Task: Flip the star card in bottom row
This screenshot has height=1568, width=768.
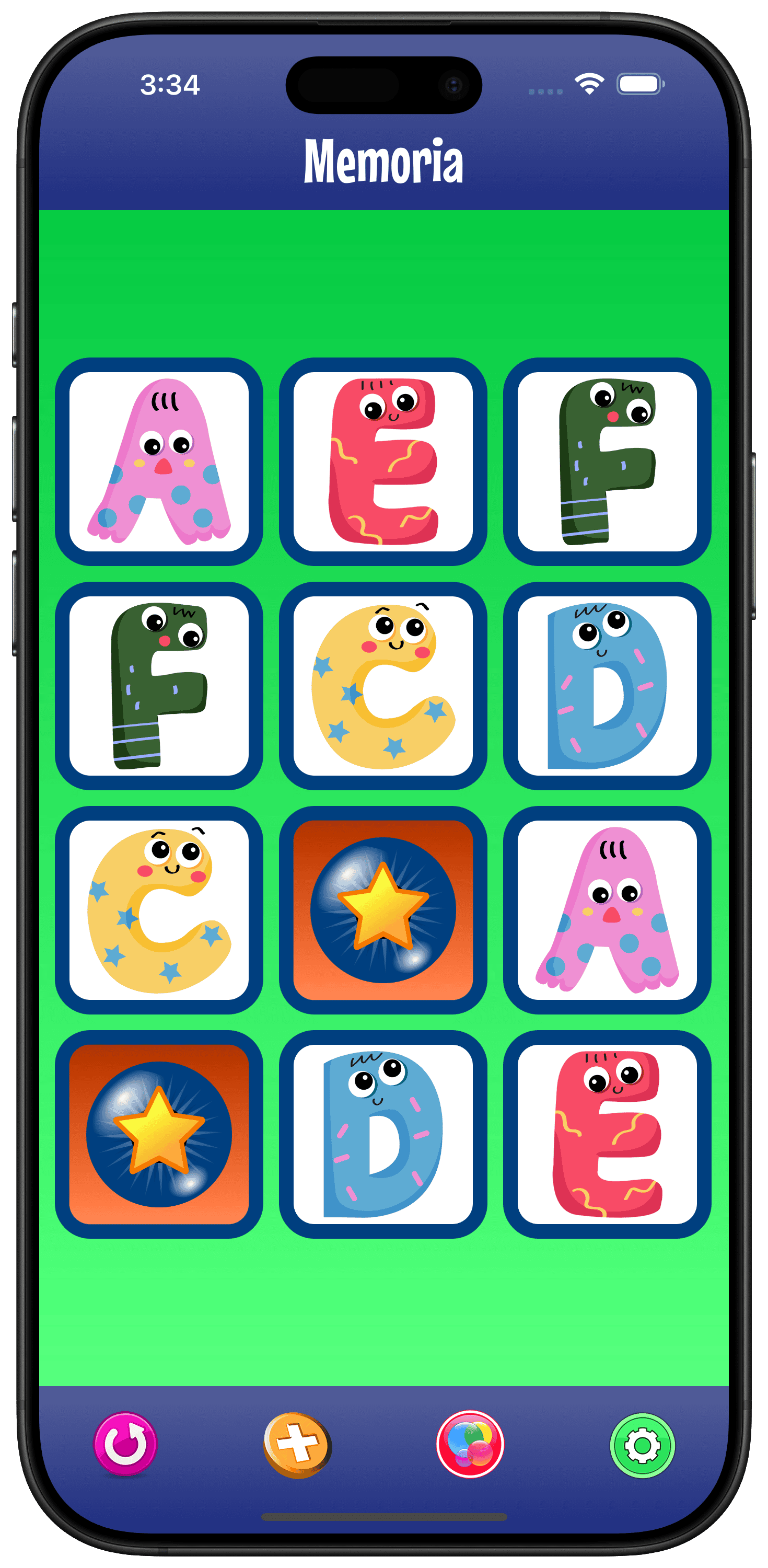Action: (159, 1134)
